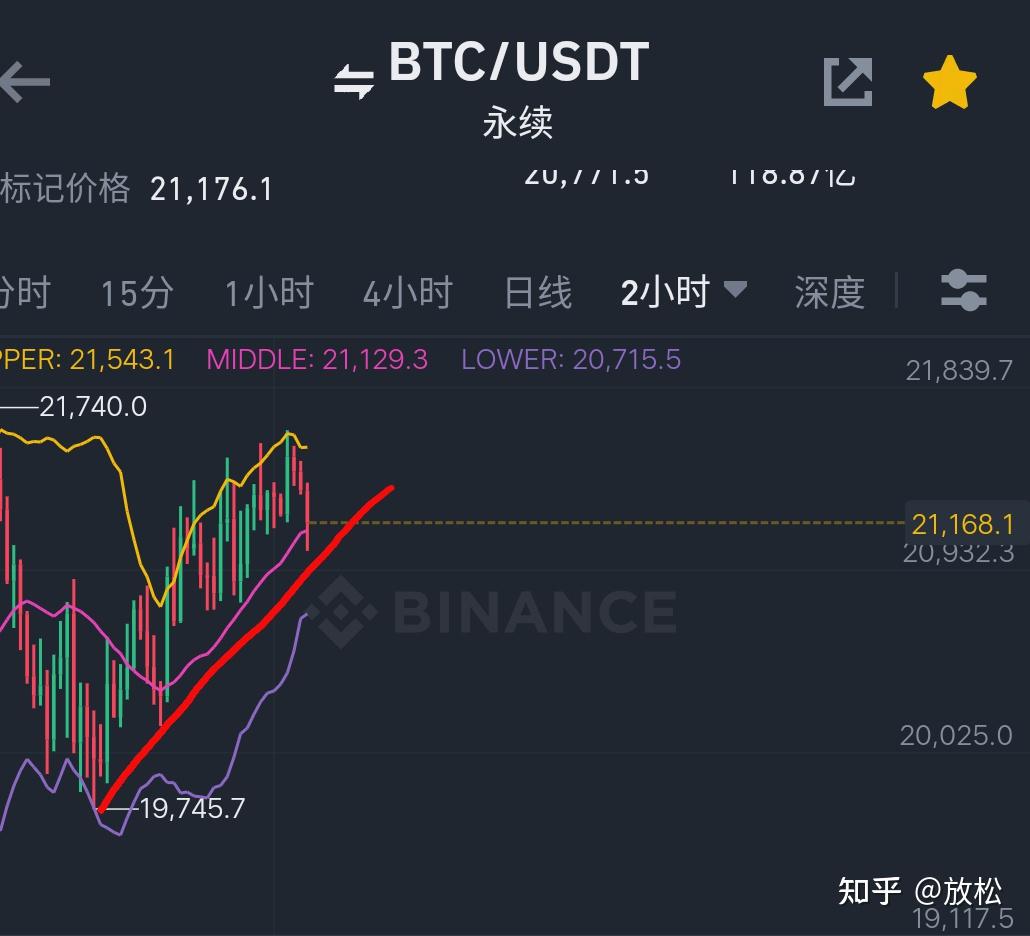This screenshot has width=1030, height=936.
Task: Select the 15分 chart interval
Action: [x=137, y=293]
